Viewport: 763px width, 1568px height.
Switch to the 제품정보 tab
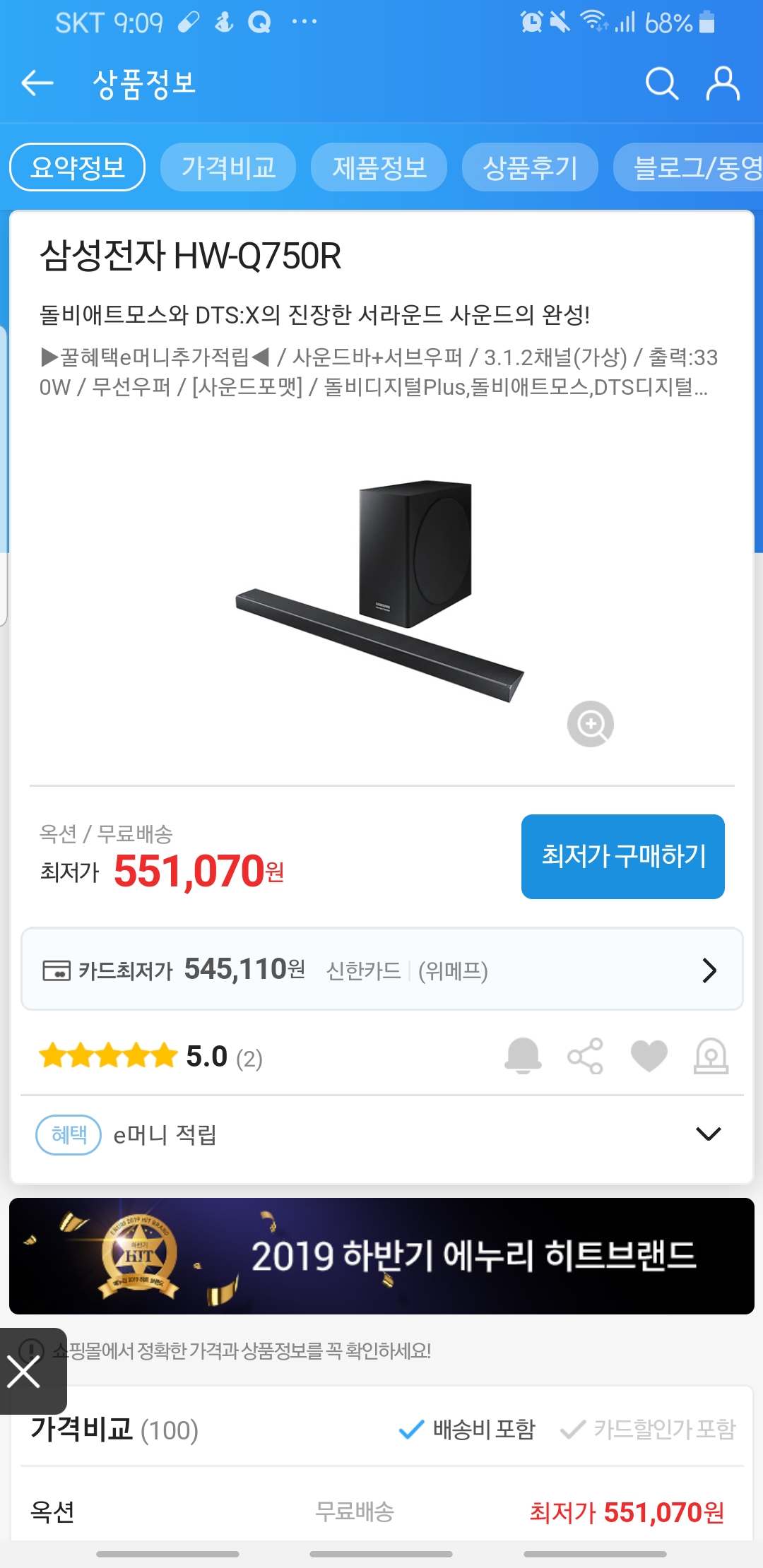[379, 167]
